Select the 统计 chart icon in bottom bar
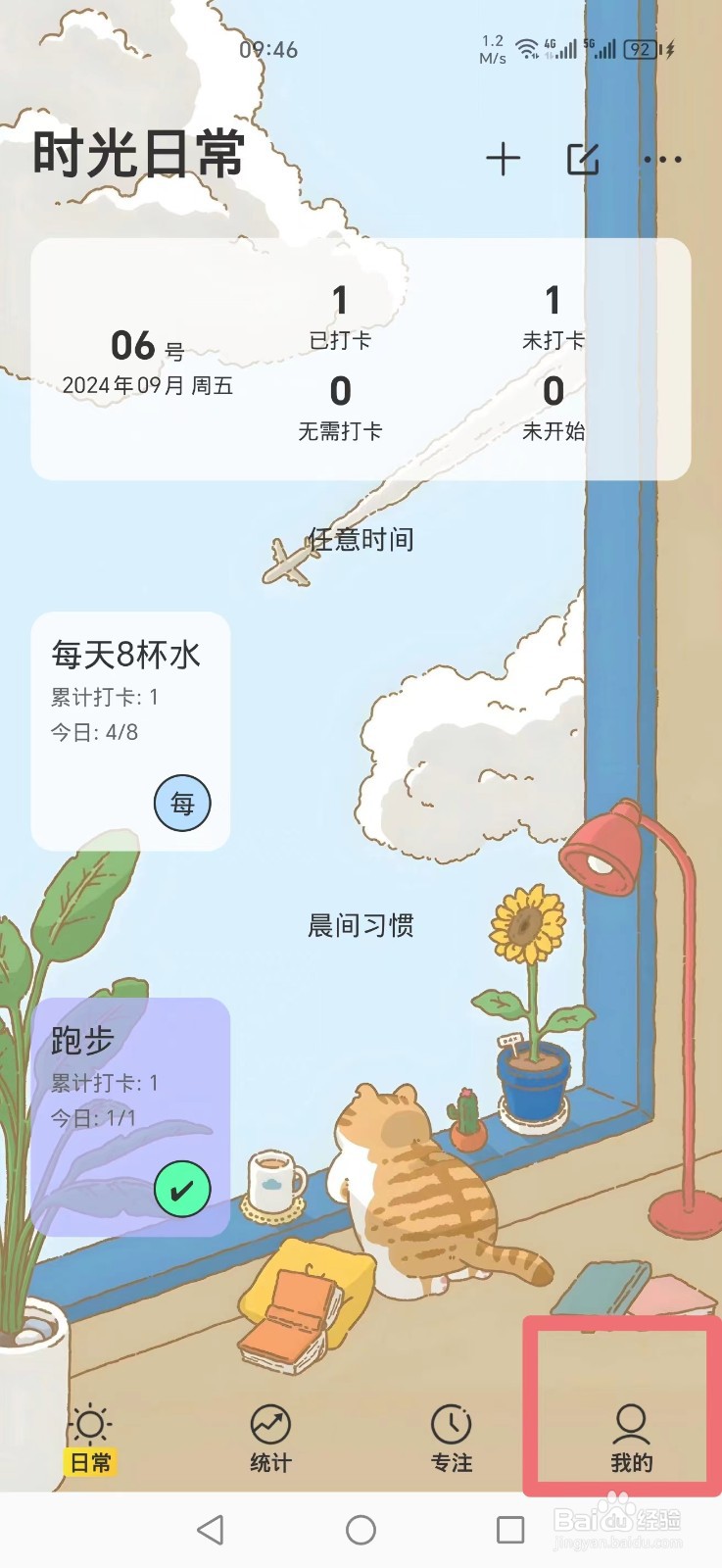Screen dimensions: 722x1568 coord(269,1421)
